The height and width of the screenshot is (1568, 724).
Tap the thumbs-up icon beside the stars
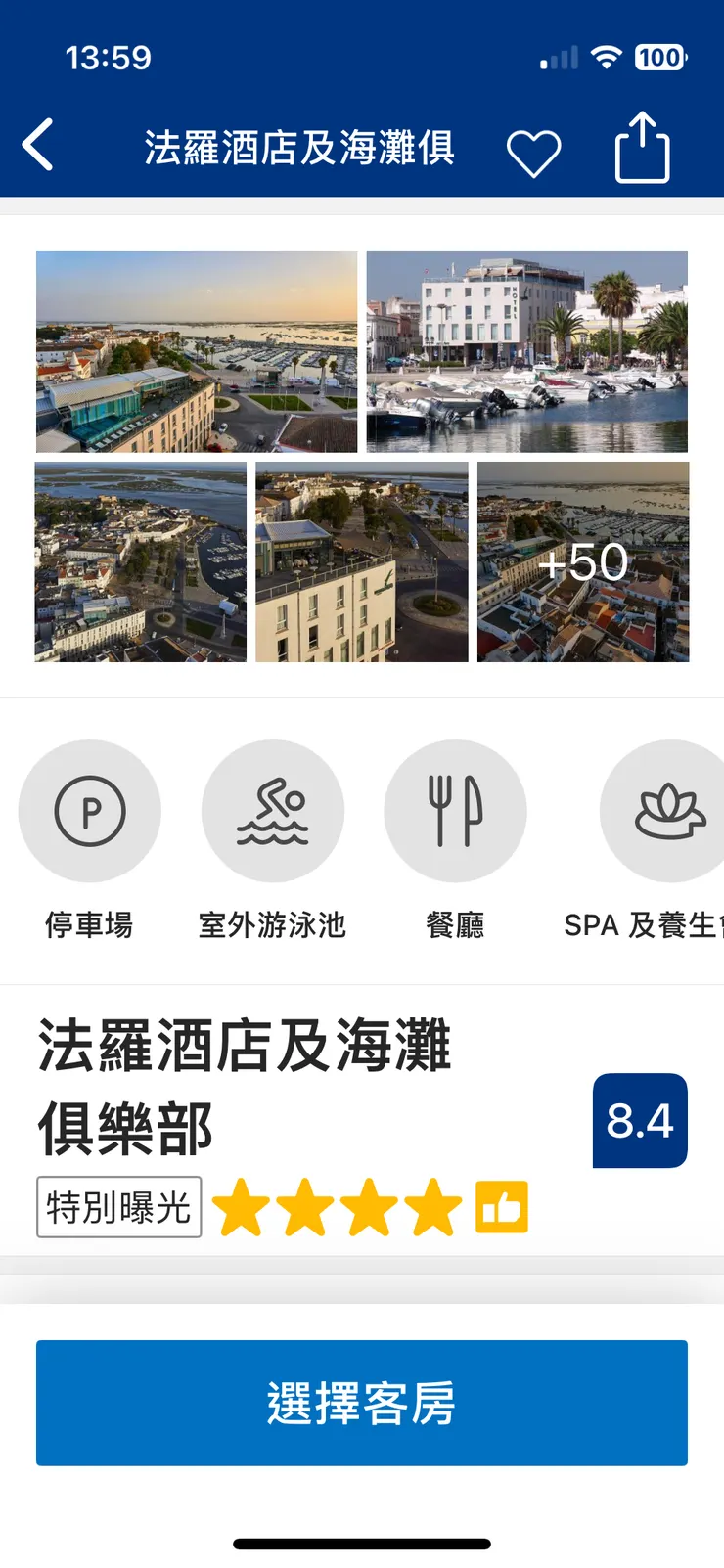tap(501, 1206)
